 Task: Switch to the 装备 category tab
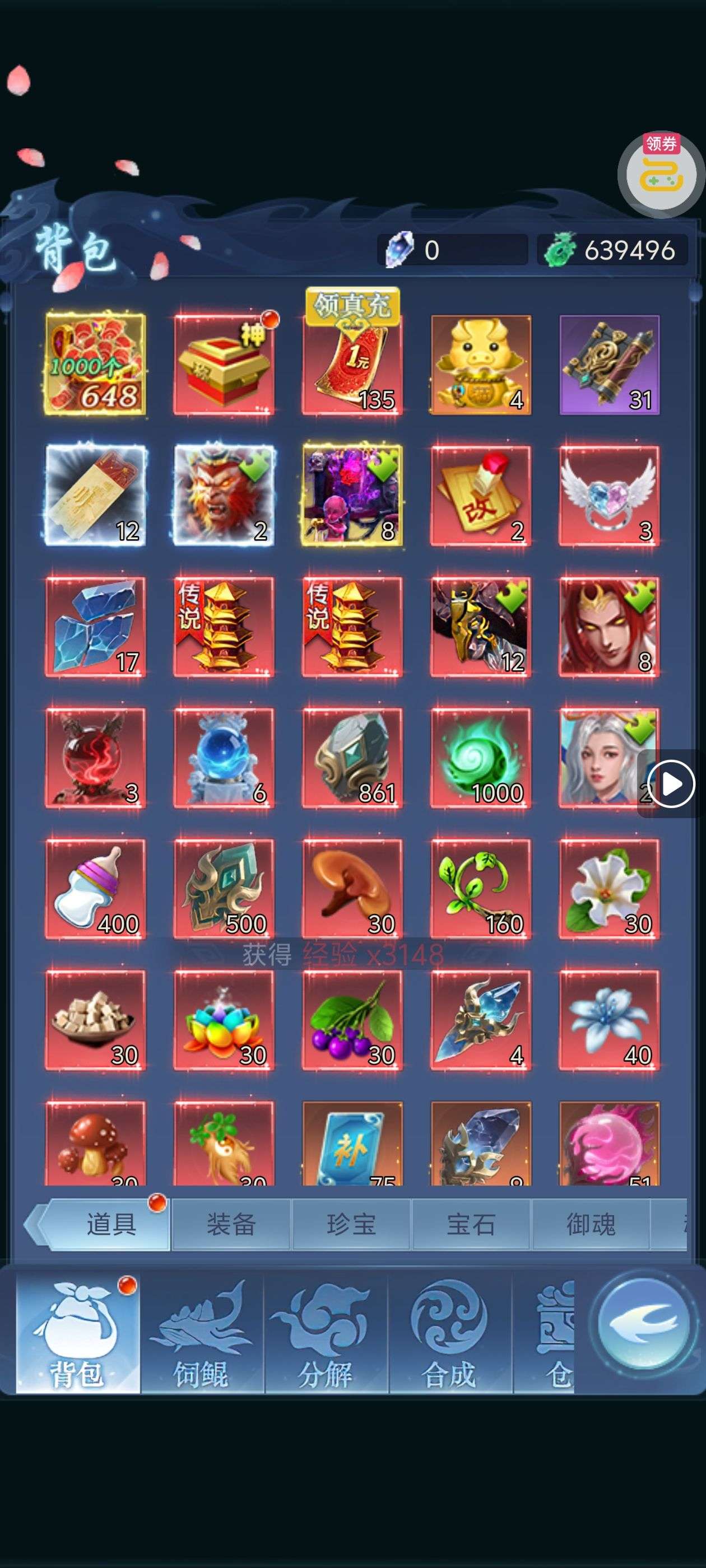click(x=230, y=1224)
